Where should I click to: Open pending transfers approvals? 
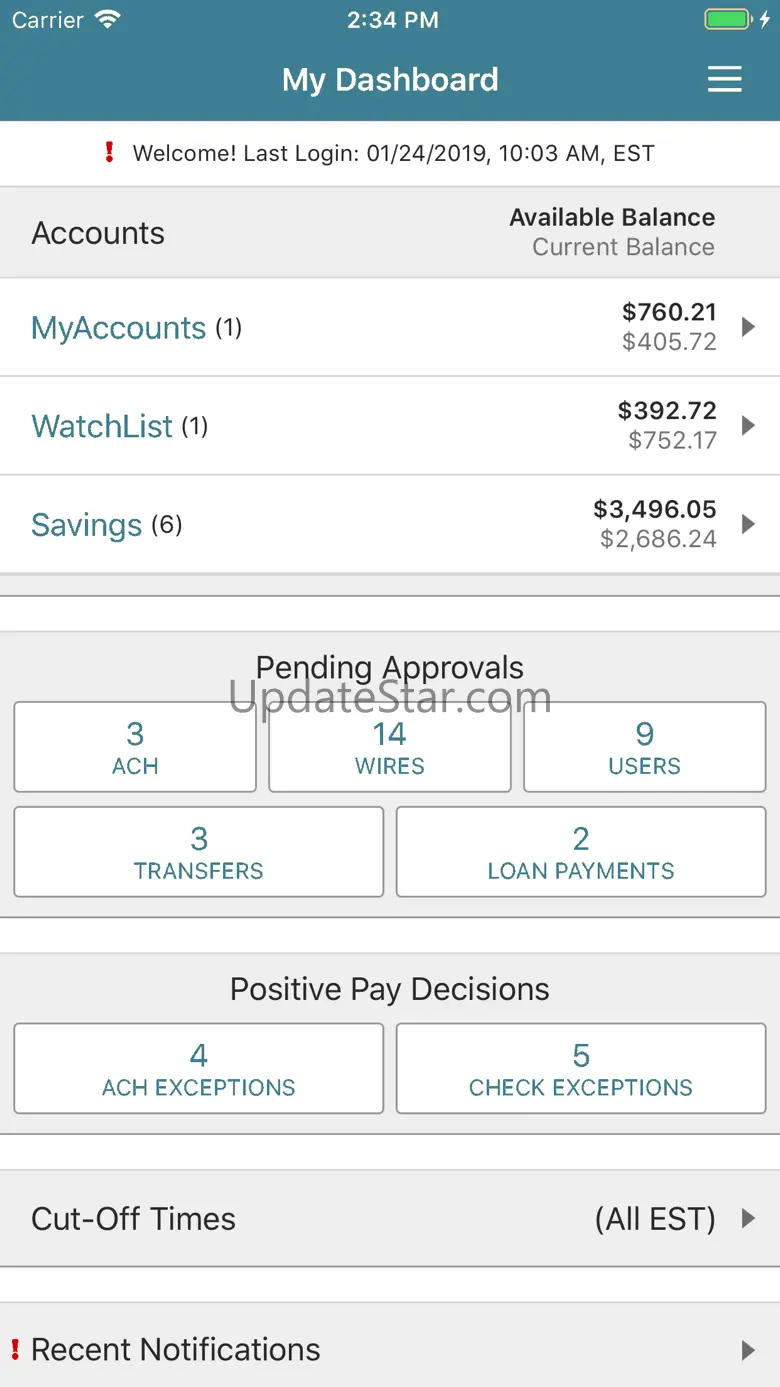tap(199, 852)
